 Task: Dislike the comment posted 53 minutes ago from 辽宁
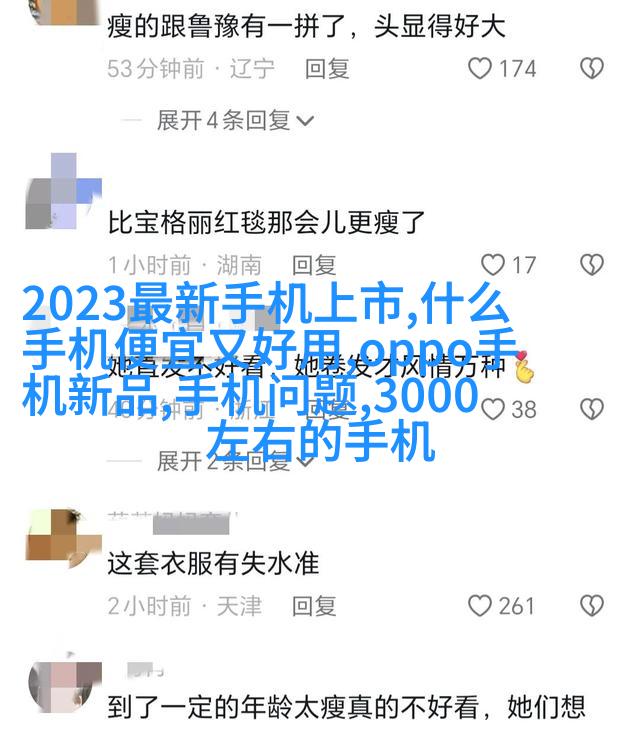[x=593, y=69]
